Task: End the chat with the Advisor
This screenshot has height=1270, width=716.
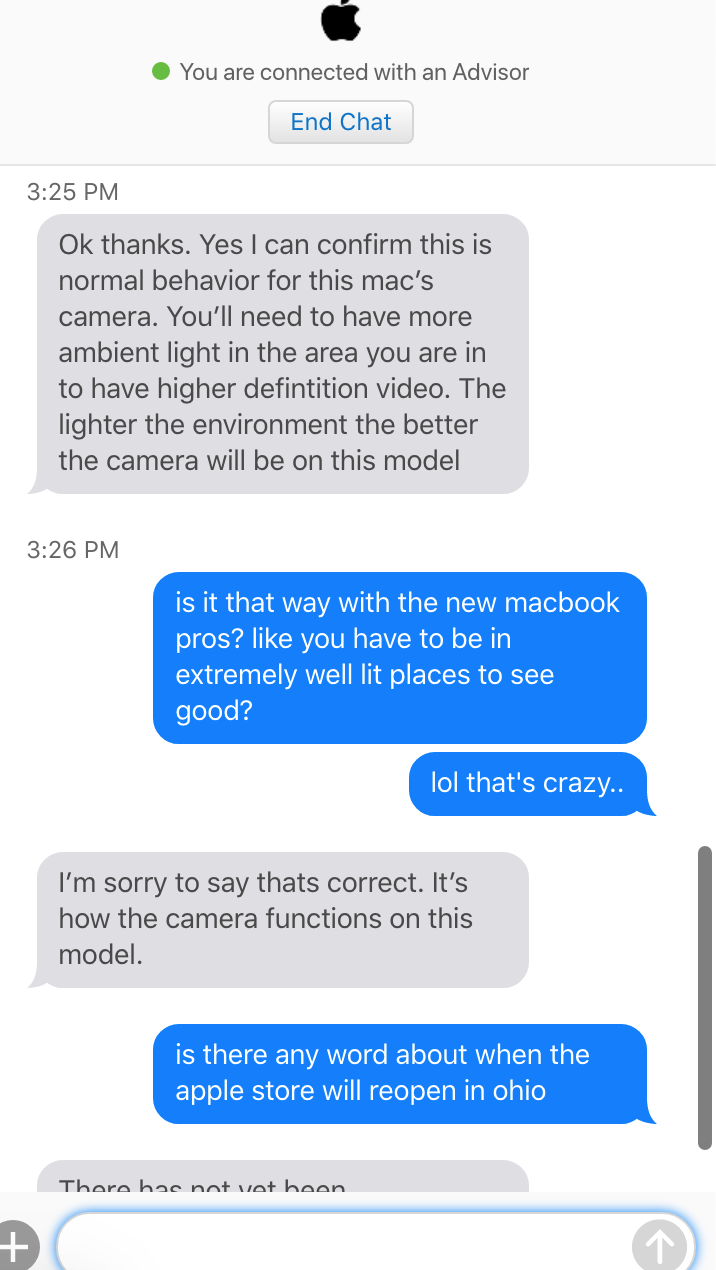Action: point(340,122)
